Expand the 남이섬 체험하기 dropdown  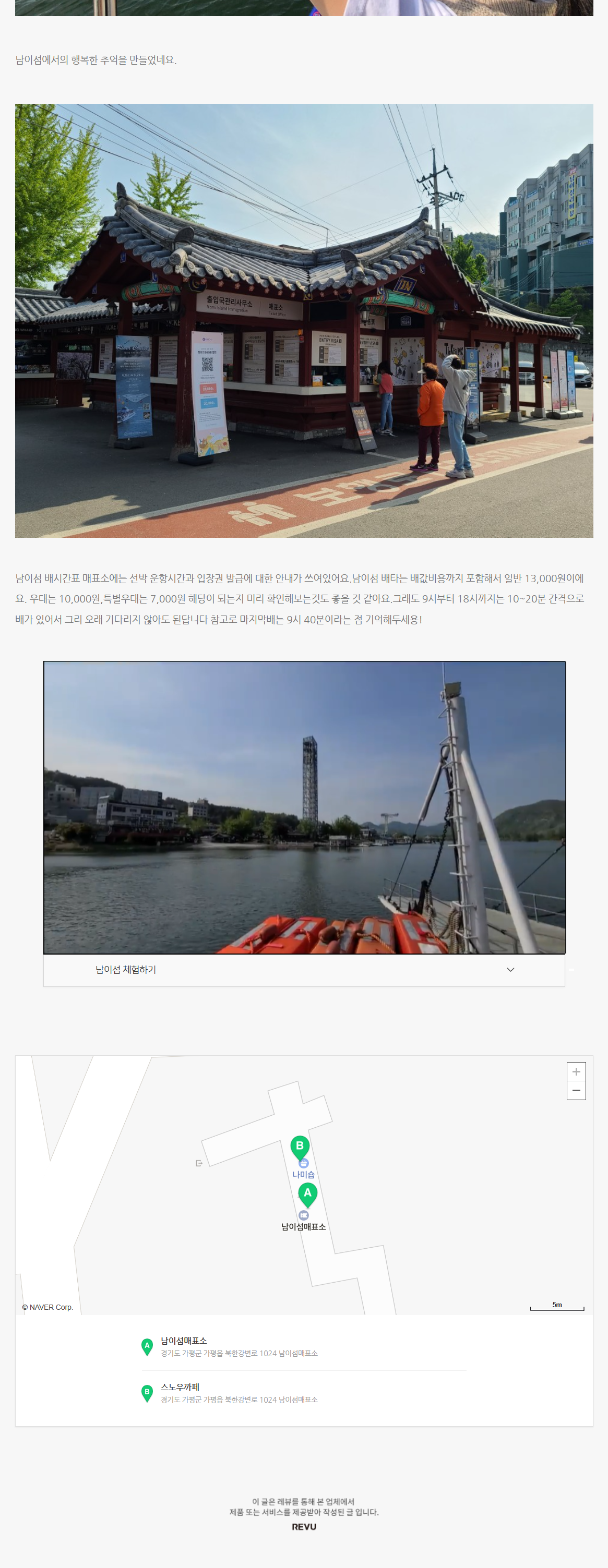point(510,970)
